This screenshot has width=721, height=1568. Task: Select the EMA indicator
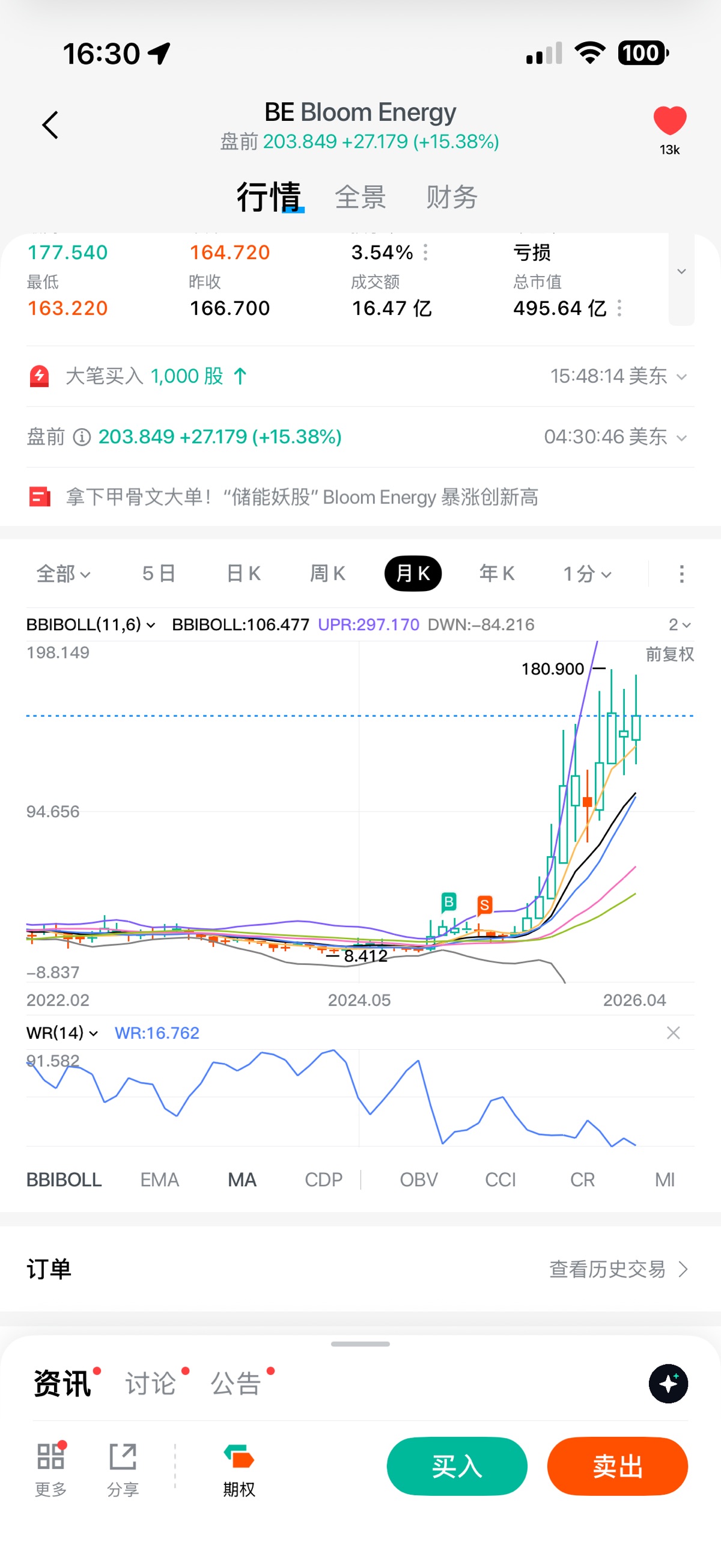[x=159, y=1180]
